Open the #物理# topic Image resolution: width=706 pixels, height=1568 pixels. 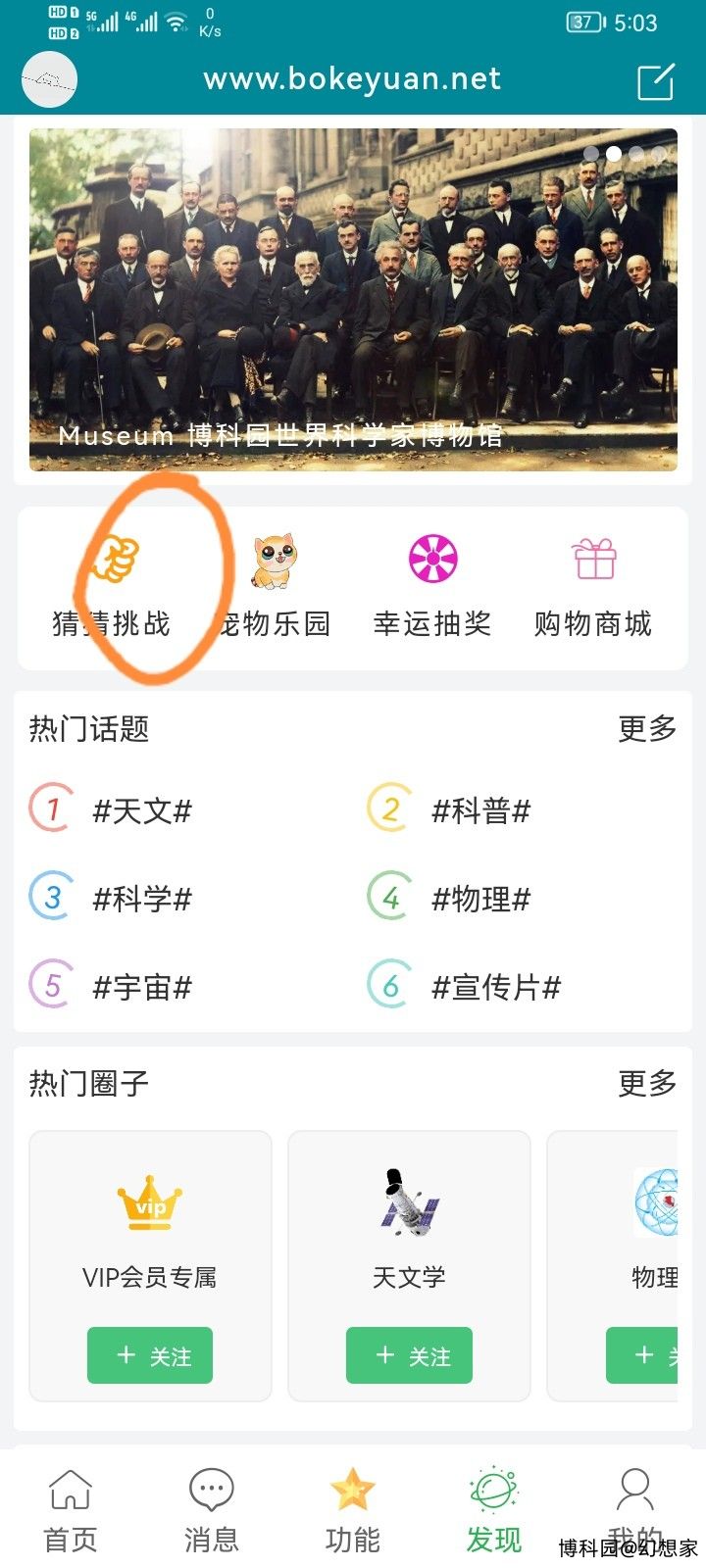(x=480, y=899)
